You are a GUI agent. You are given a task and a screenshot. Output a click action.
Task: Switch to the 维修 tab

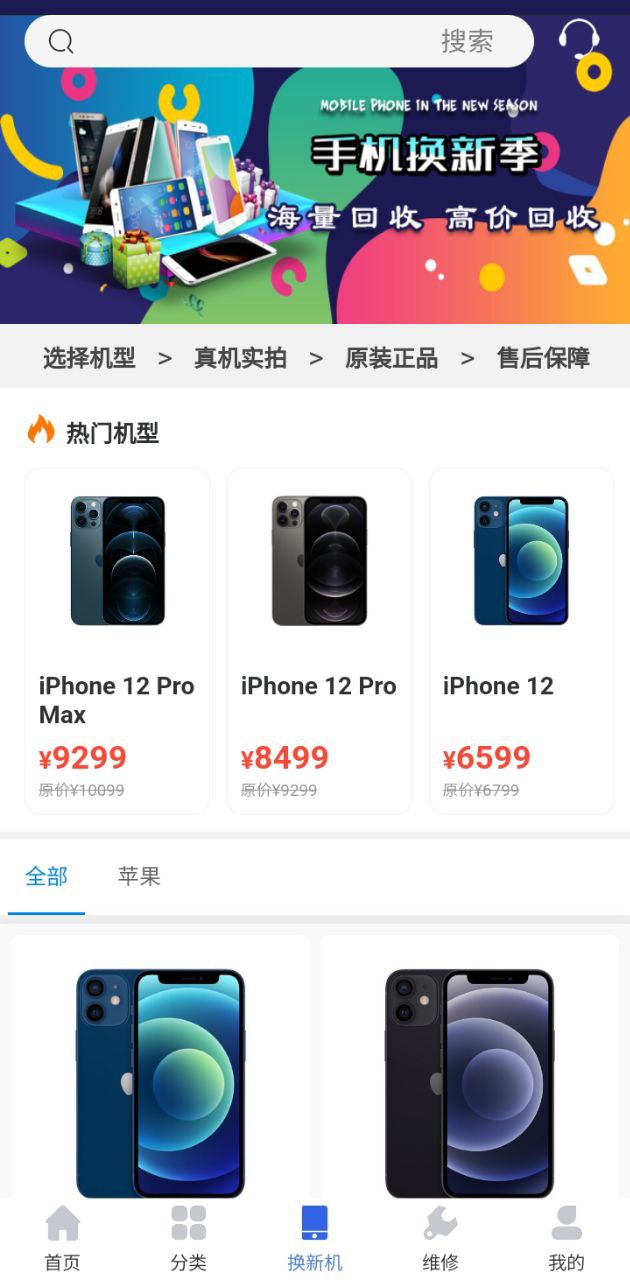click(x=441, y=1239)
